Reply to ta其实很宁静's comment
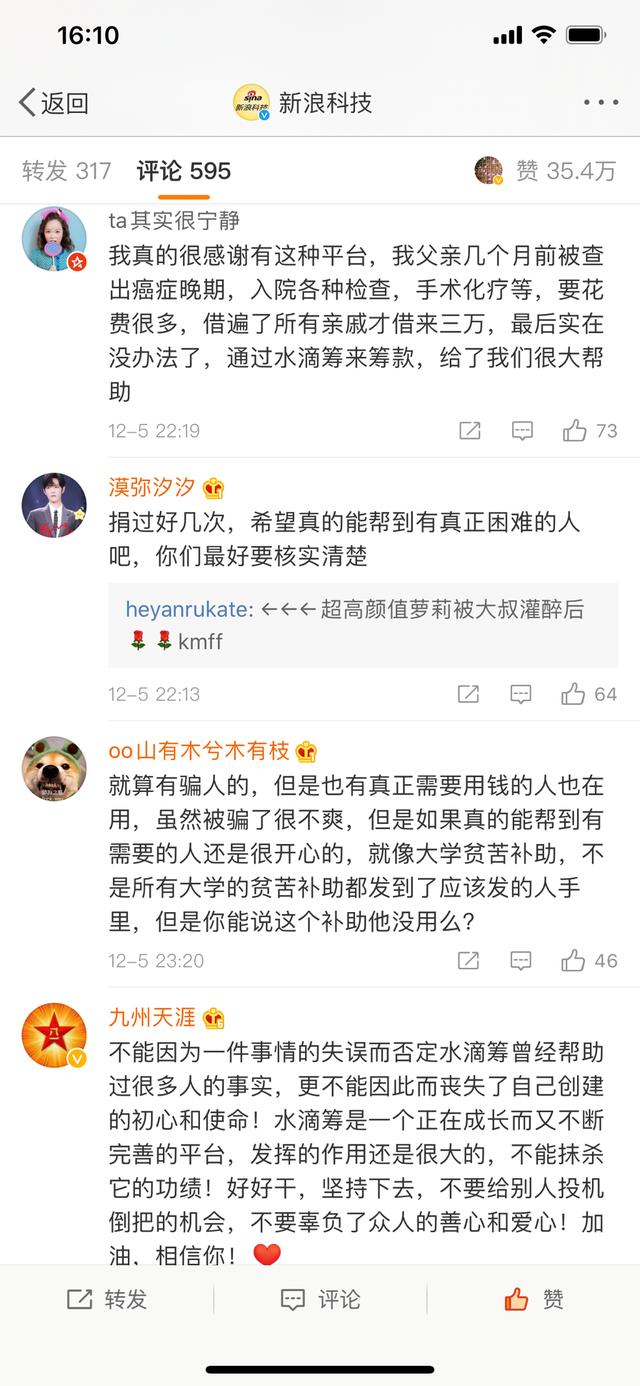640x1386 pixels. [x=522, y=431]
